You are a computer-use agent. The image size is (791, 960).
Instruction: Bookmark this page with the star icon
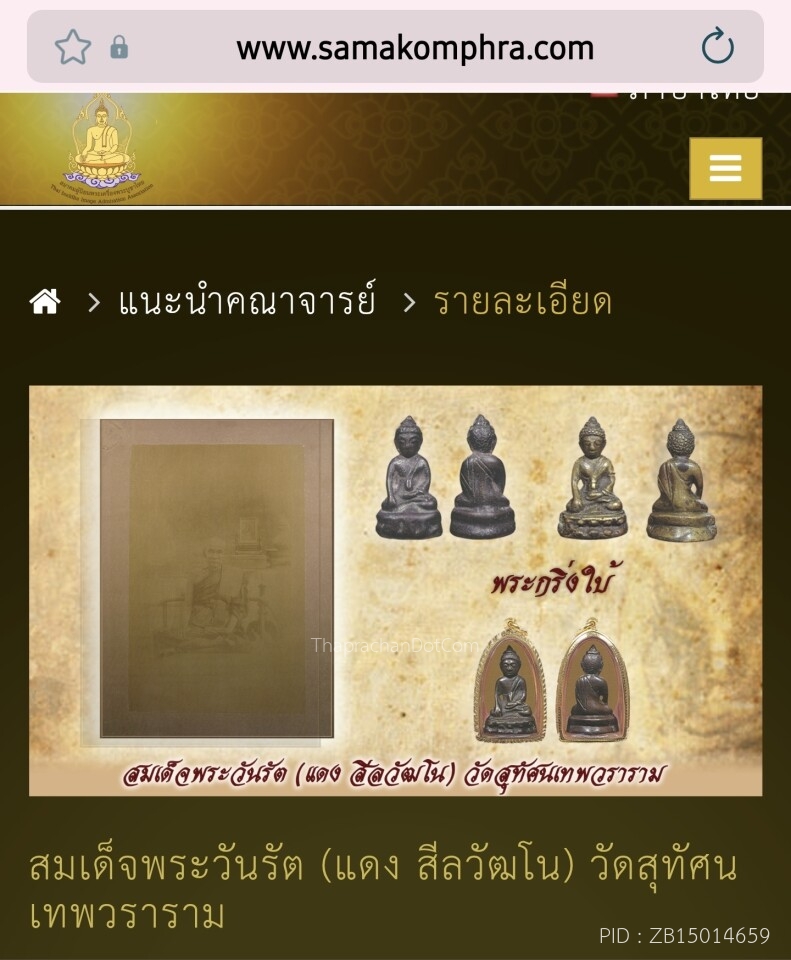(x=72, y=47)
